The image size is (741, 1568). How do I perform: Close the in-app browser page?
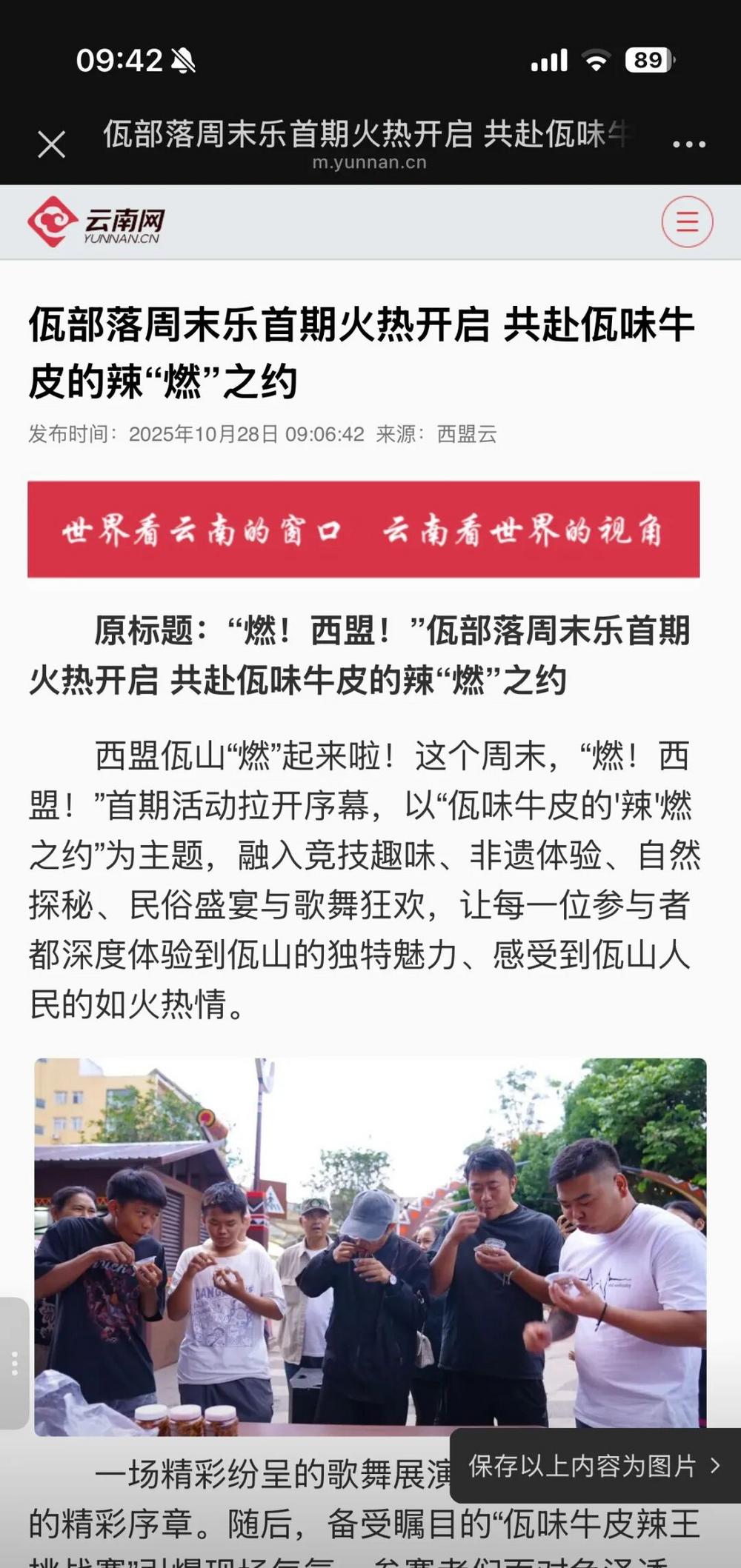51,144
